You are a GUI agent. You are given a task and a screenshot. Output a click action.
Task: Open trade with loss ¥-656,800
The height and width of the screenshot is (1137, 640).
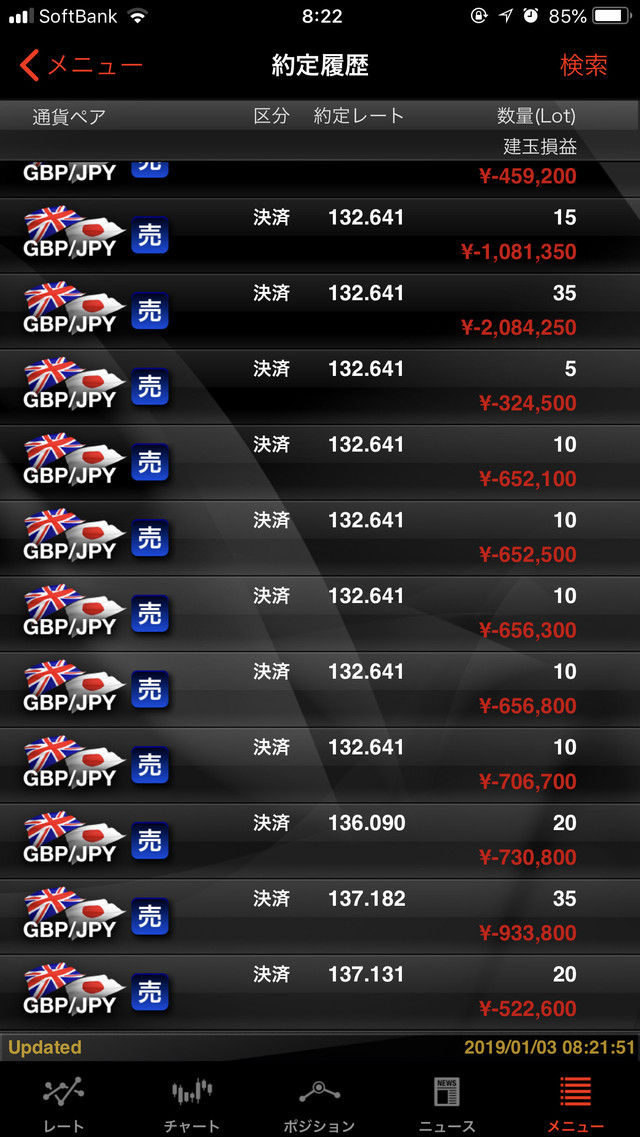(x=320, y=690)
